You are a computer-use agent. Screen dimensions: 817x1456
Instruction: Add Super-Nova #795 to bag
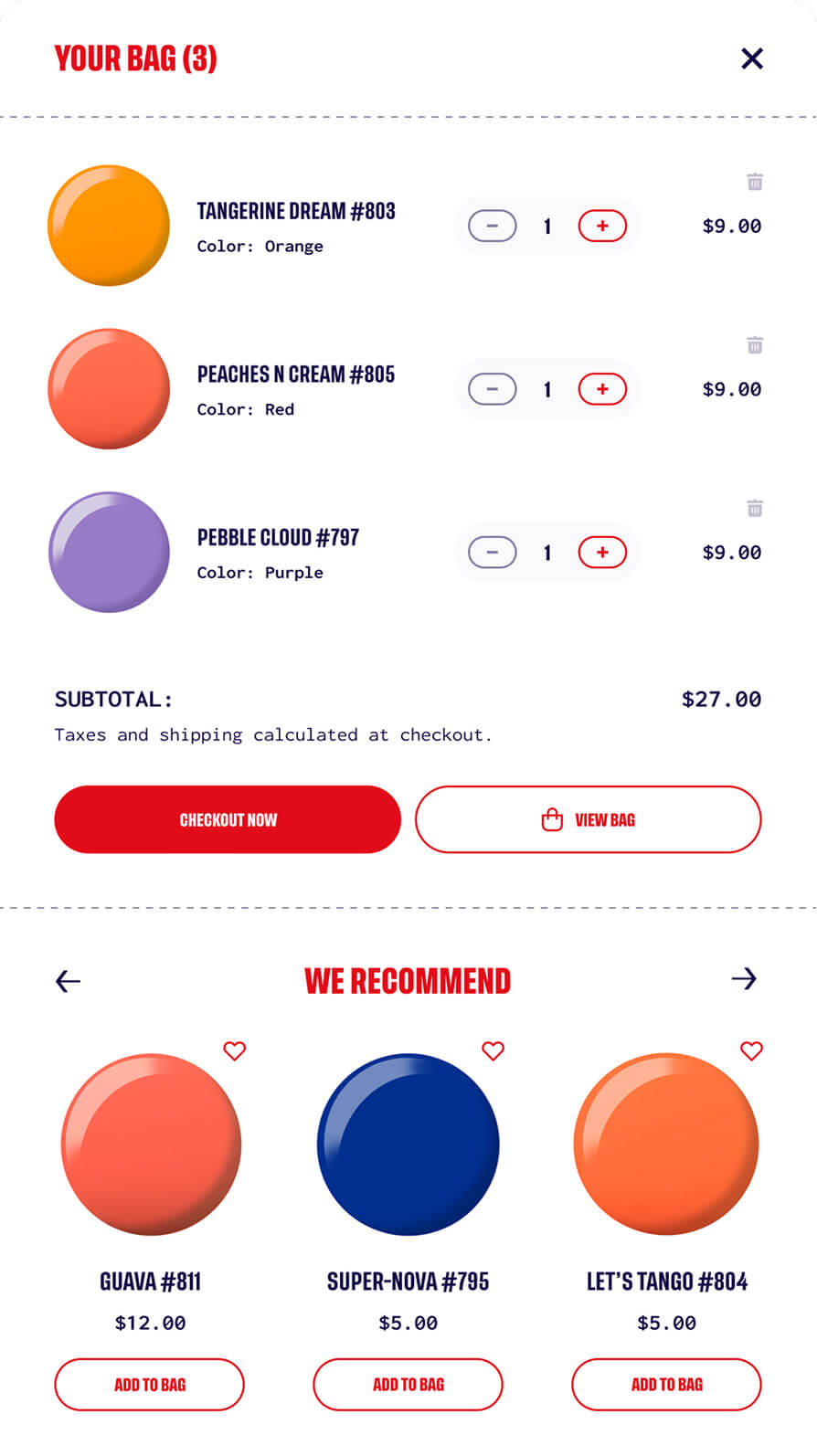point(408,1385)
